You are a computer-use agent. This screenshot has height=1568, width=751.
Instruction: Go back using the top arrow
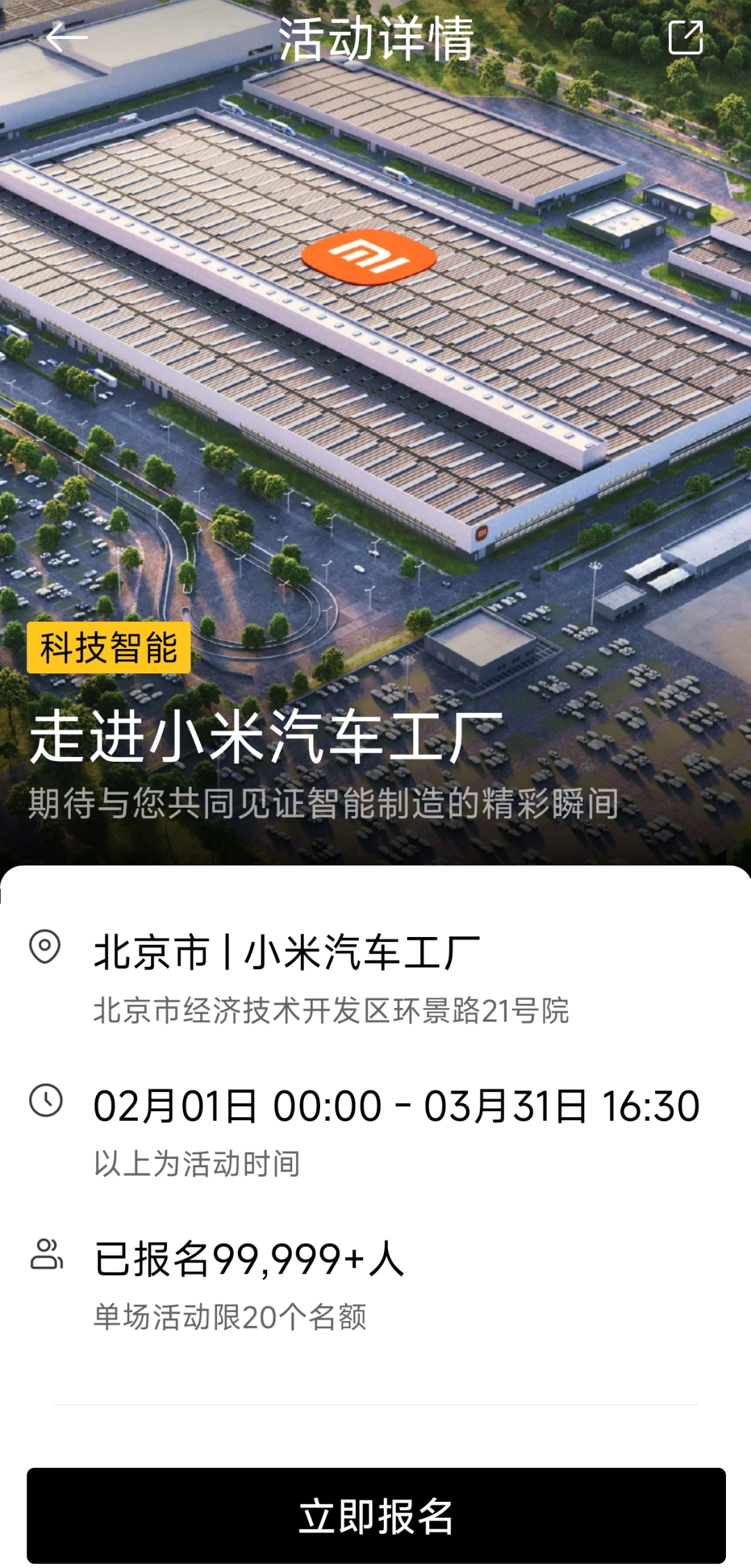click(x=67, y=38)
